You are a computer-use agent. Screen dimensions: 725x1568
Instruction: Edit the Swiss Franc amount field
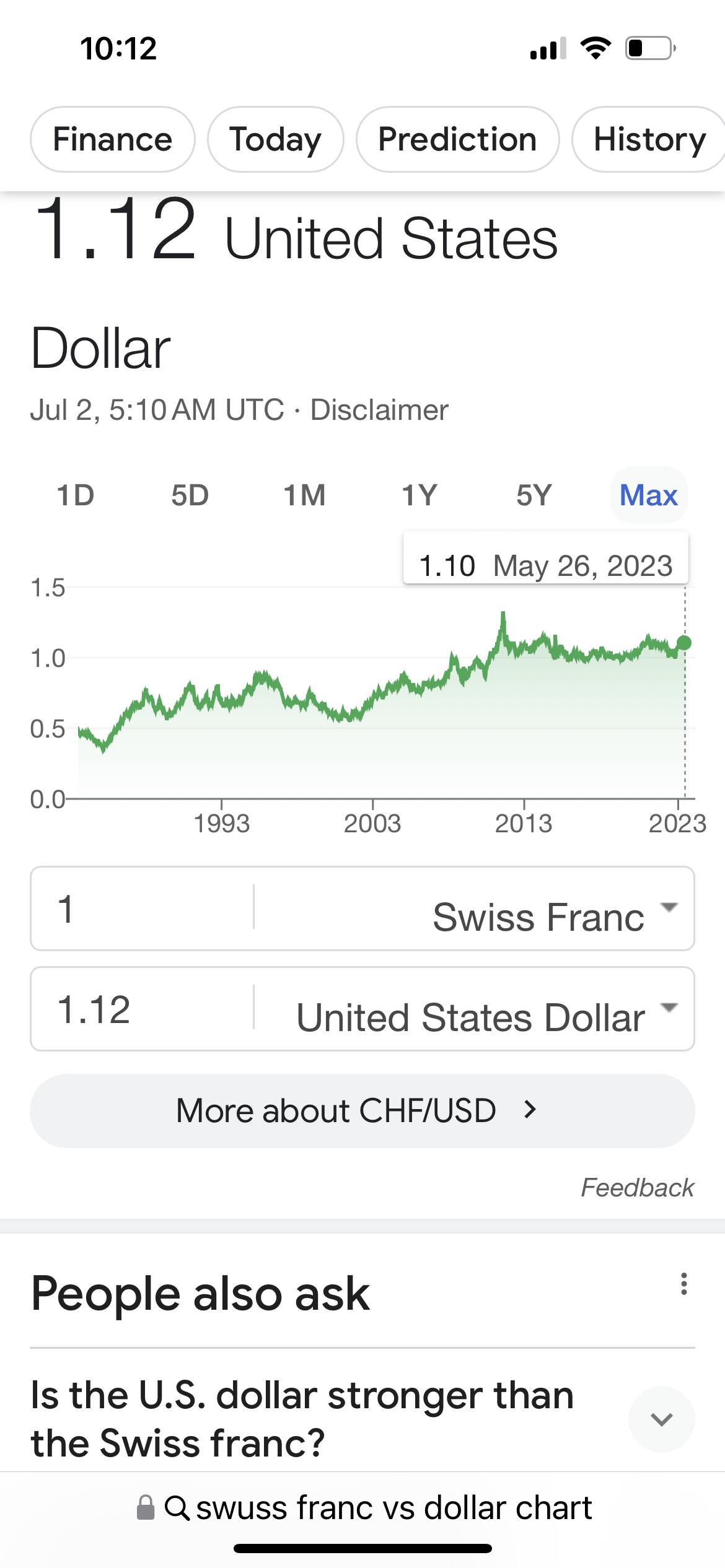coord(143,908)
